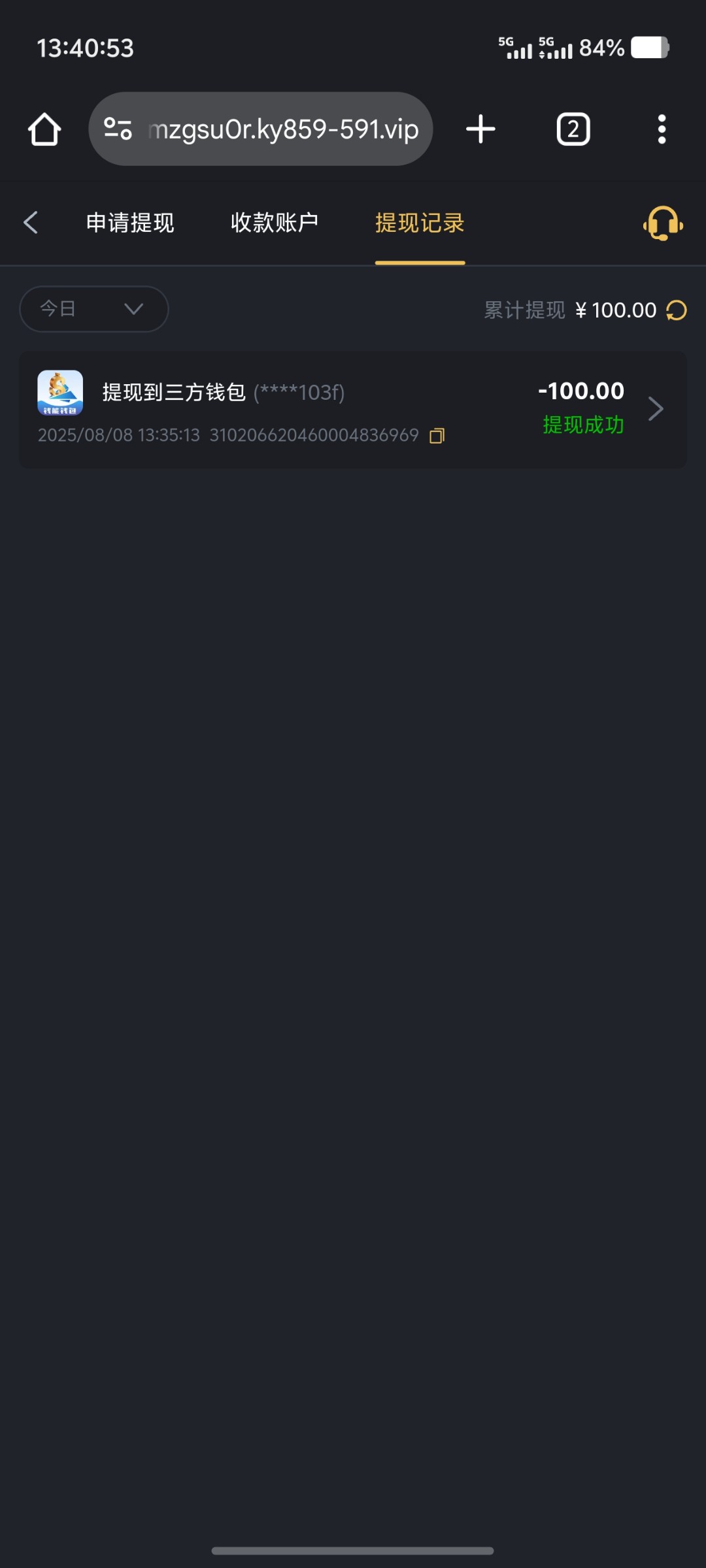View site information in the address bar
This screenshot has width=706, height=1568.
point(118,129)
